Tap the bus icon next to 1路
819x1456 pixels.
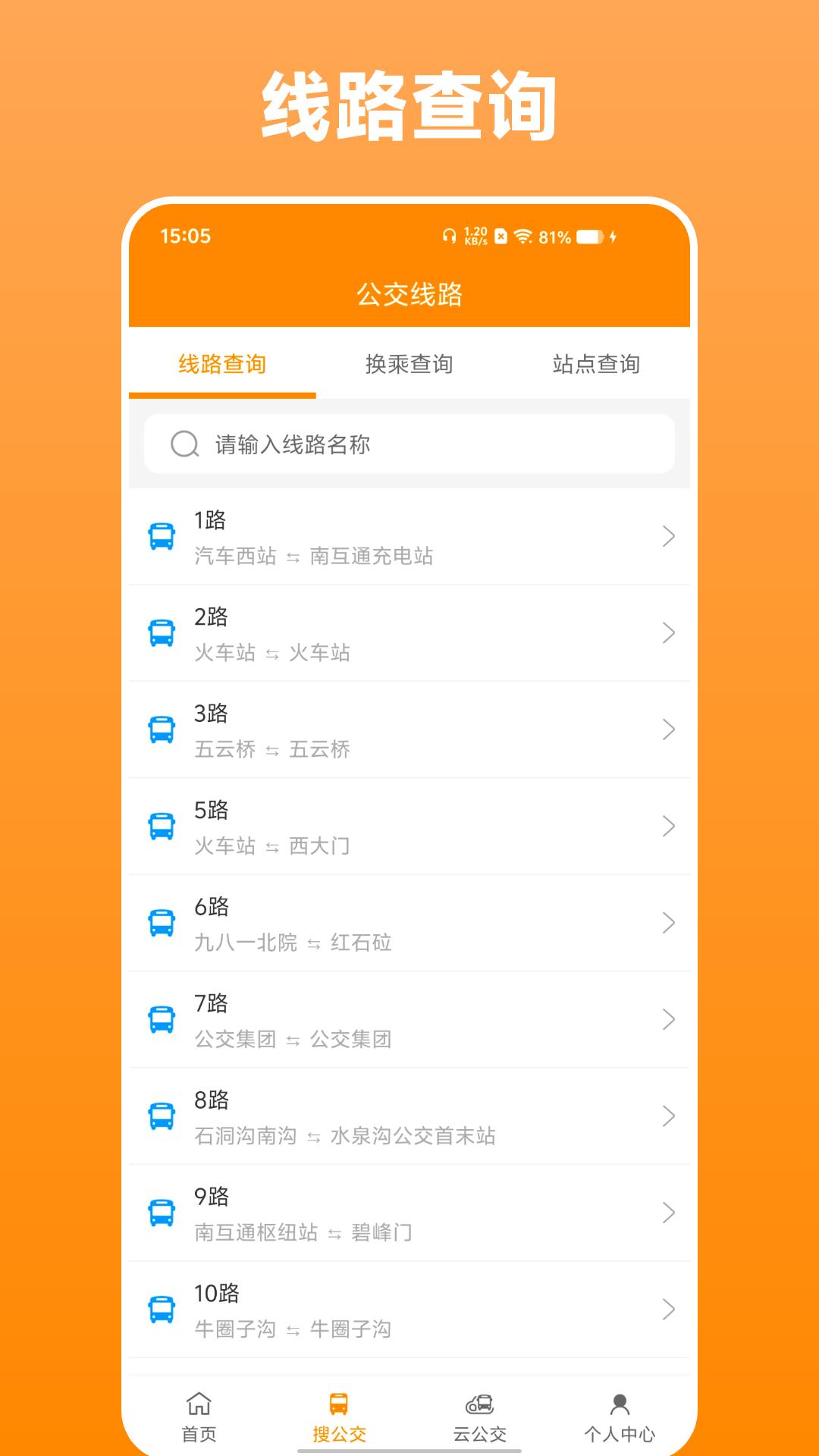click(x=162, y=535)
